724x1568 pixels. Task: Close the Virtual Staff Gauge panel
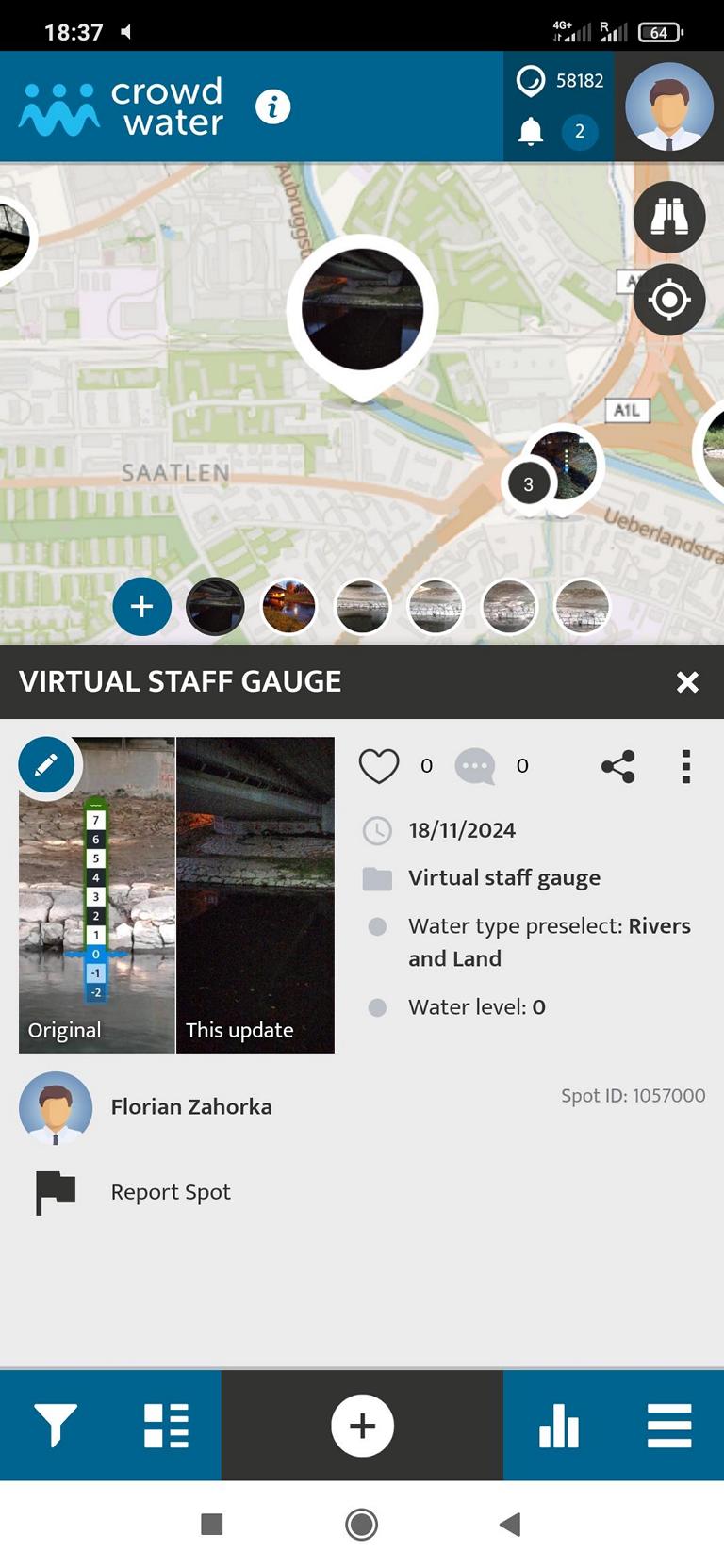[x=688, y=682]
